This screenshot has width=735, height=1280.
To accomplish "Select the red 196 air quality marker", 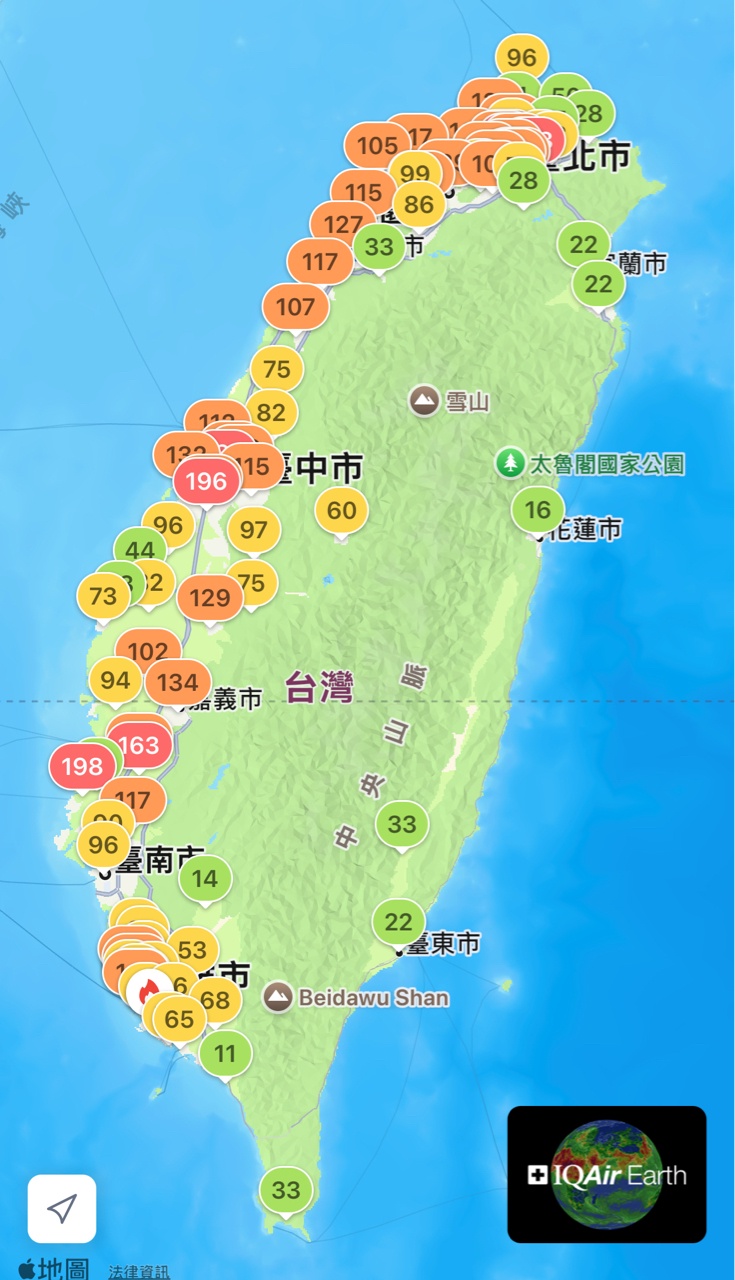I will tap(206, 481).
